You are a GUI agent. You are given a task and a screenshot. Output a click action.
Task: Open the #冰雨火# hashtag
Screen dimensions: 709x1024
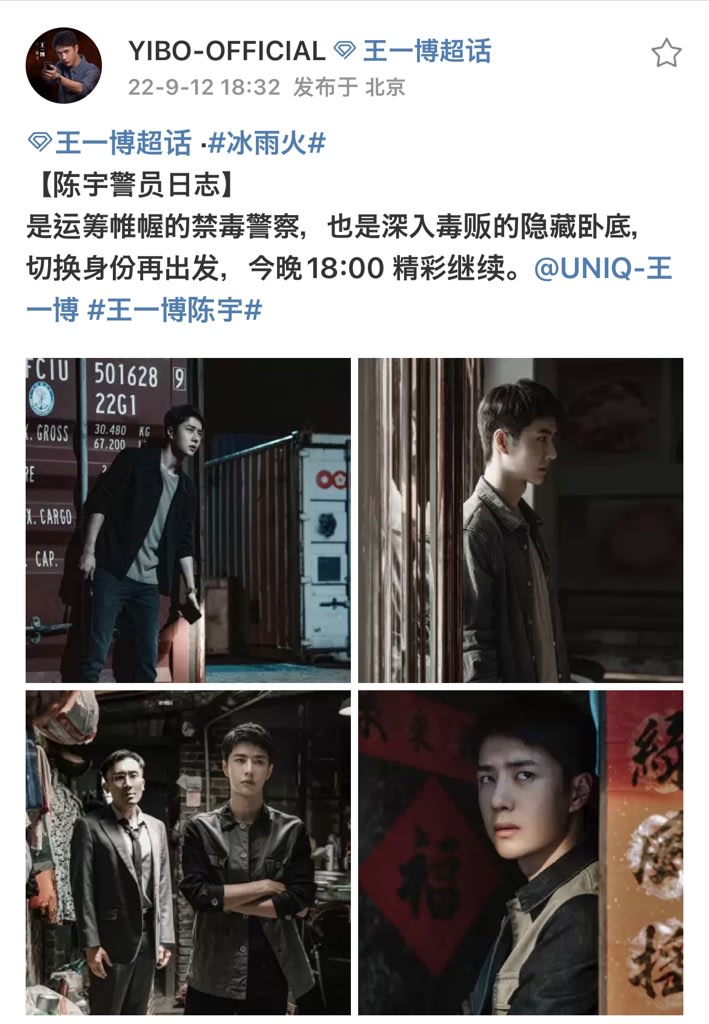point(266,143)
